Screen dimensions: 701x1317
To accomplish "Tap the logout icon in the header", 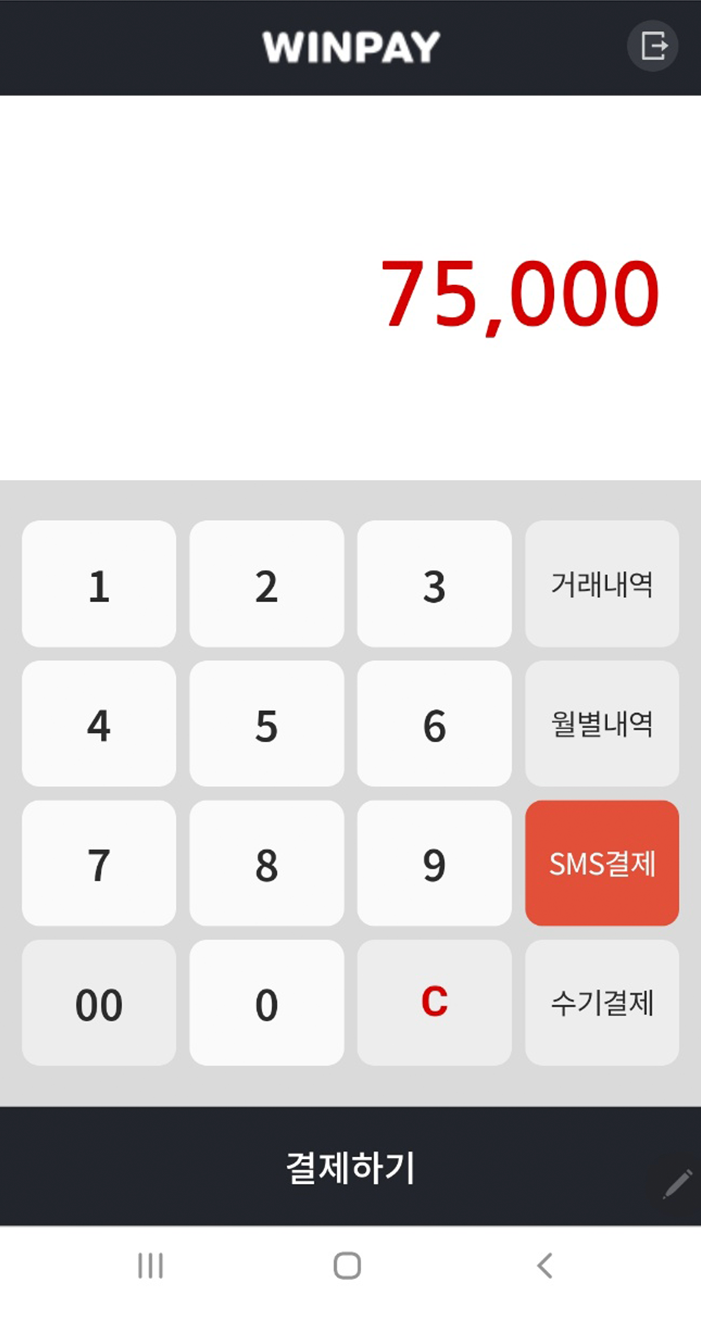I will 652,46.
